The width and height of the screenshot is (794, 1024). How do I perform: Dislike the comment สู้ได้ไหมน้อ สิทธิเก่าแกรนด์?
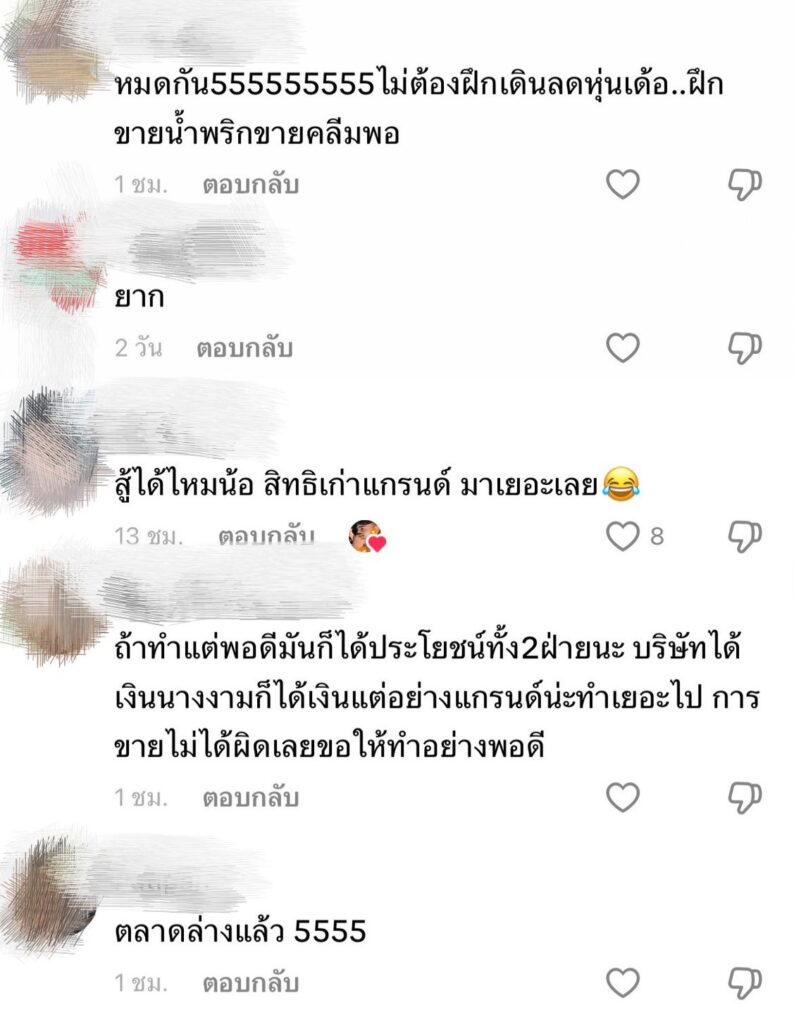click(x=744, y=536)
